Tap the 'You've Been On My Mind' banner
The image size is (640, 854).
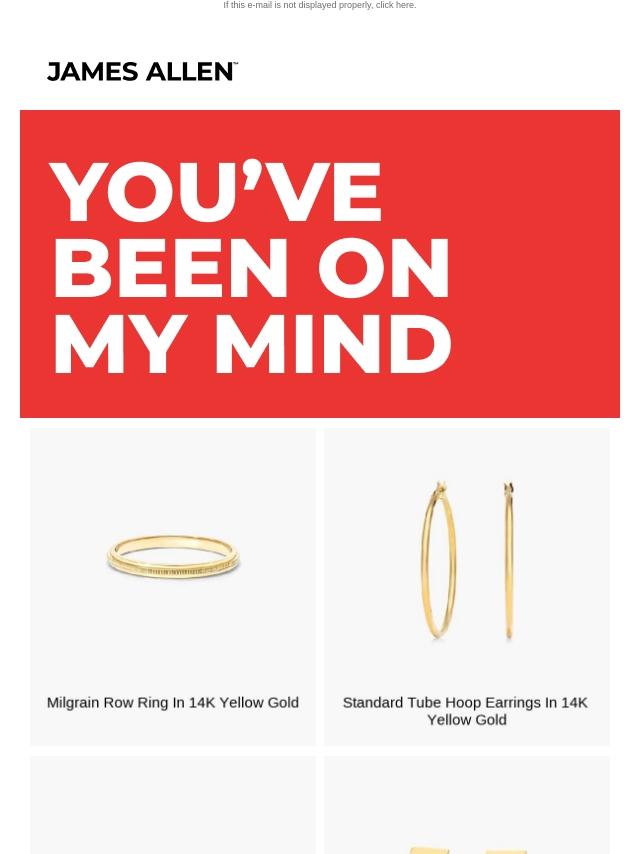tap(319, 264)
